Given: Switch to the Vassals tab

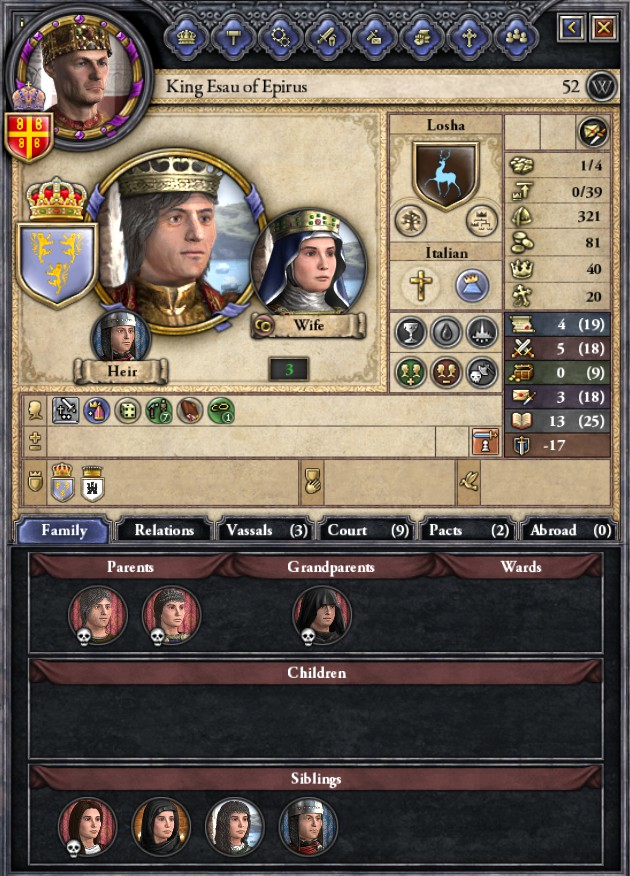Looking at the screenshot, I should (265, 530).
